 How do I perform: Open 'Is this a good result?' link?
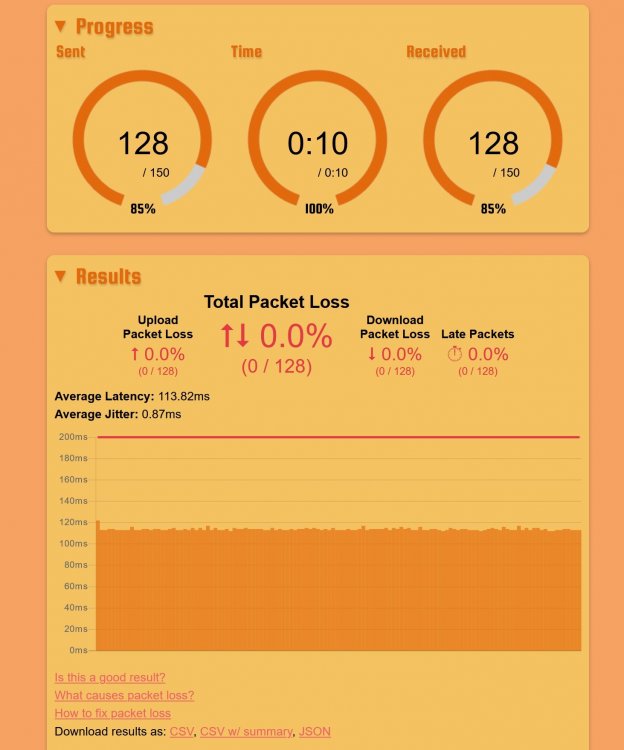pyautogui.click(x=110, y=677)
